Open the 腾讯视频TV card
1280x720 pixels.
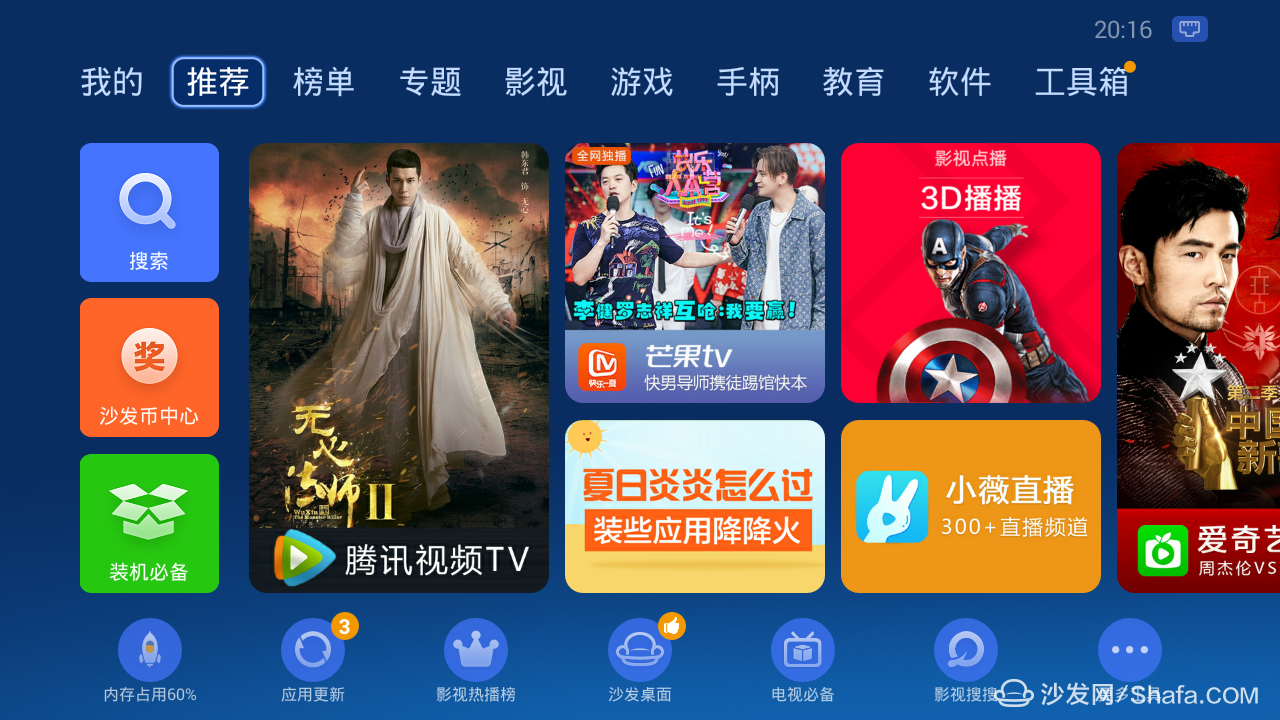(398, 368)
